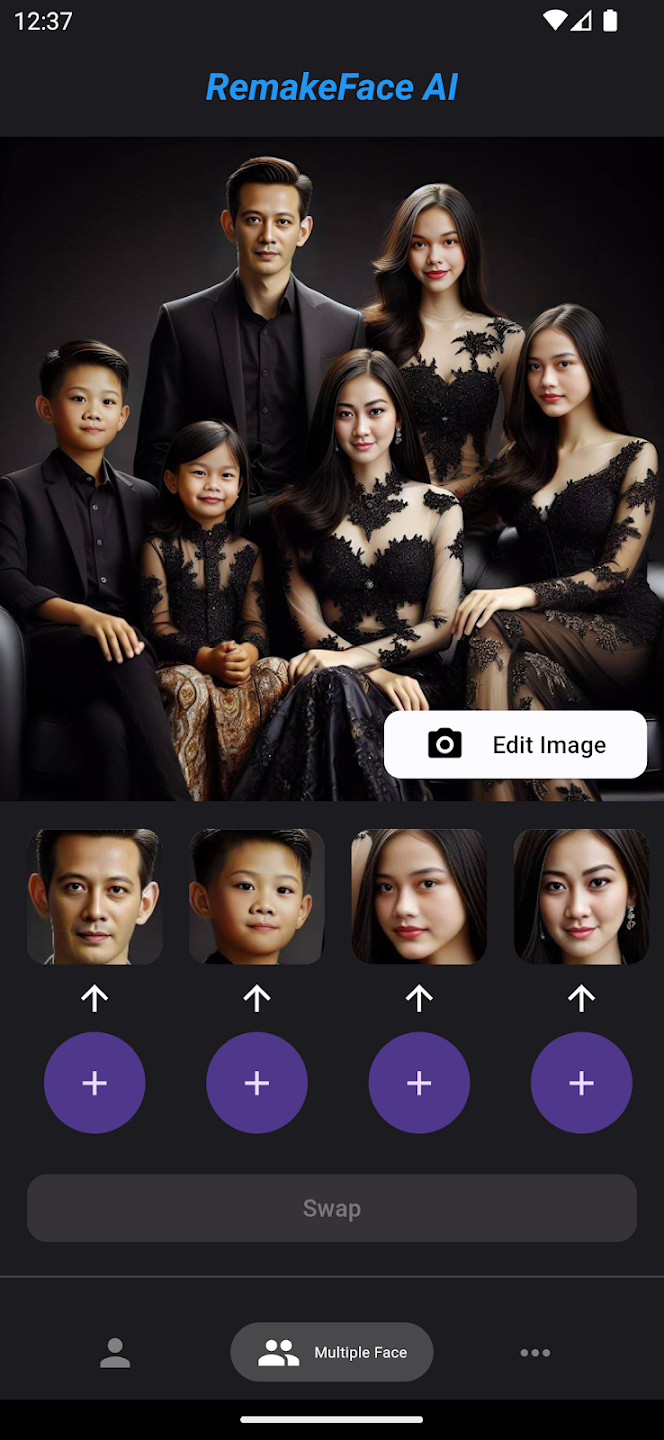Image resolution: width=664 pixels, height=1440 pixels.
Task: Tap the Swap button
Action: [332, 1208]
